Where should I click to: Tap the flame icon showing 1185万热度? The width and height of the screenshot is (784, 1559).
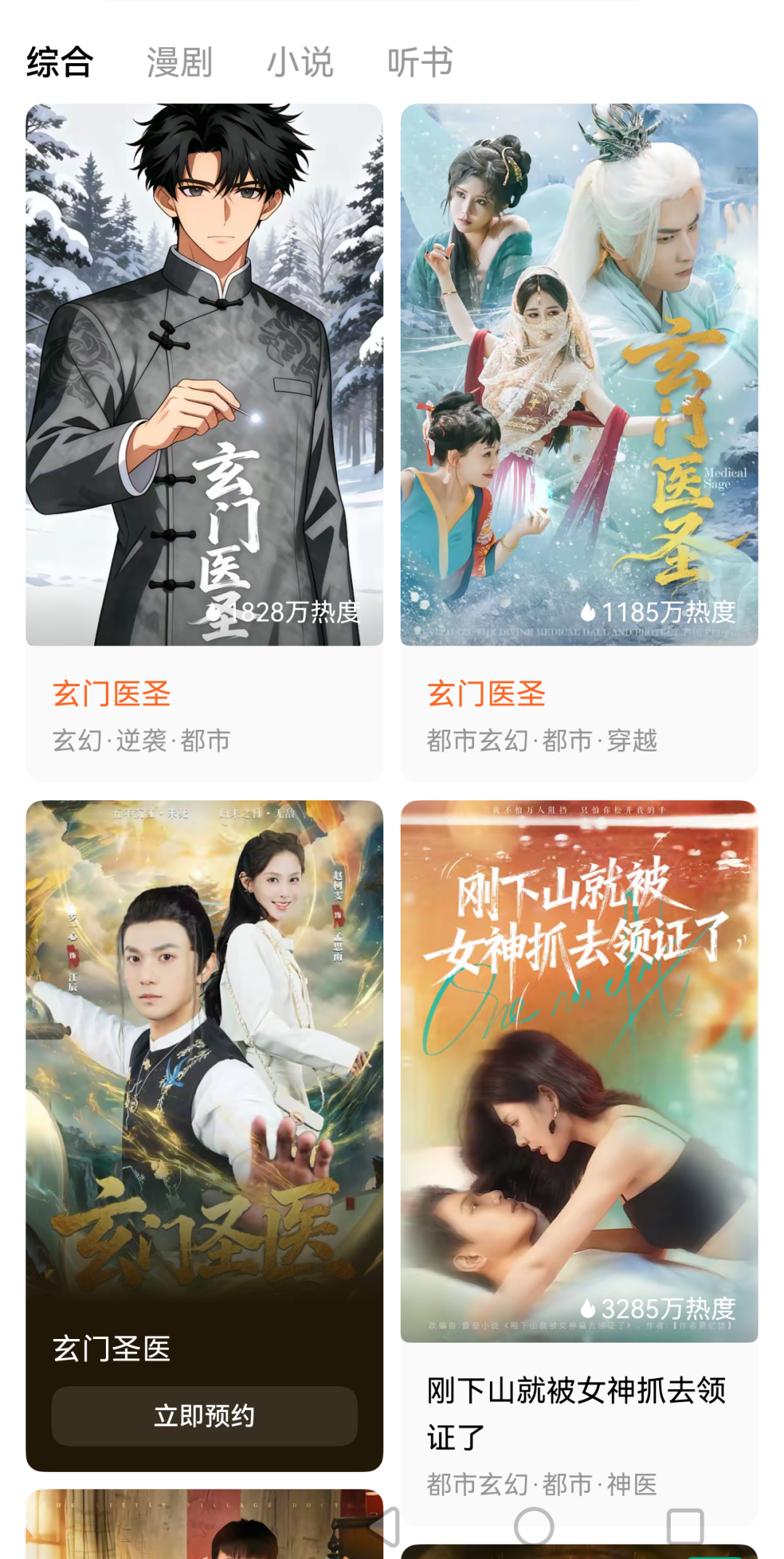[588, 614]
